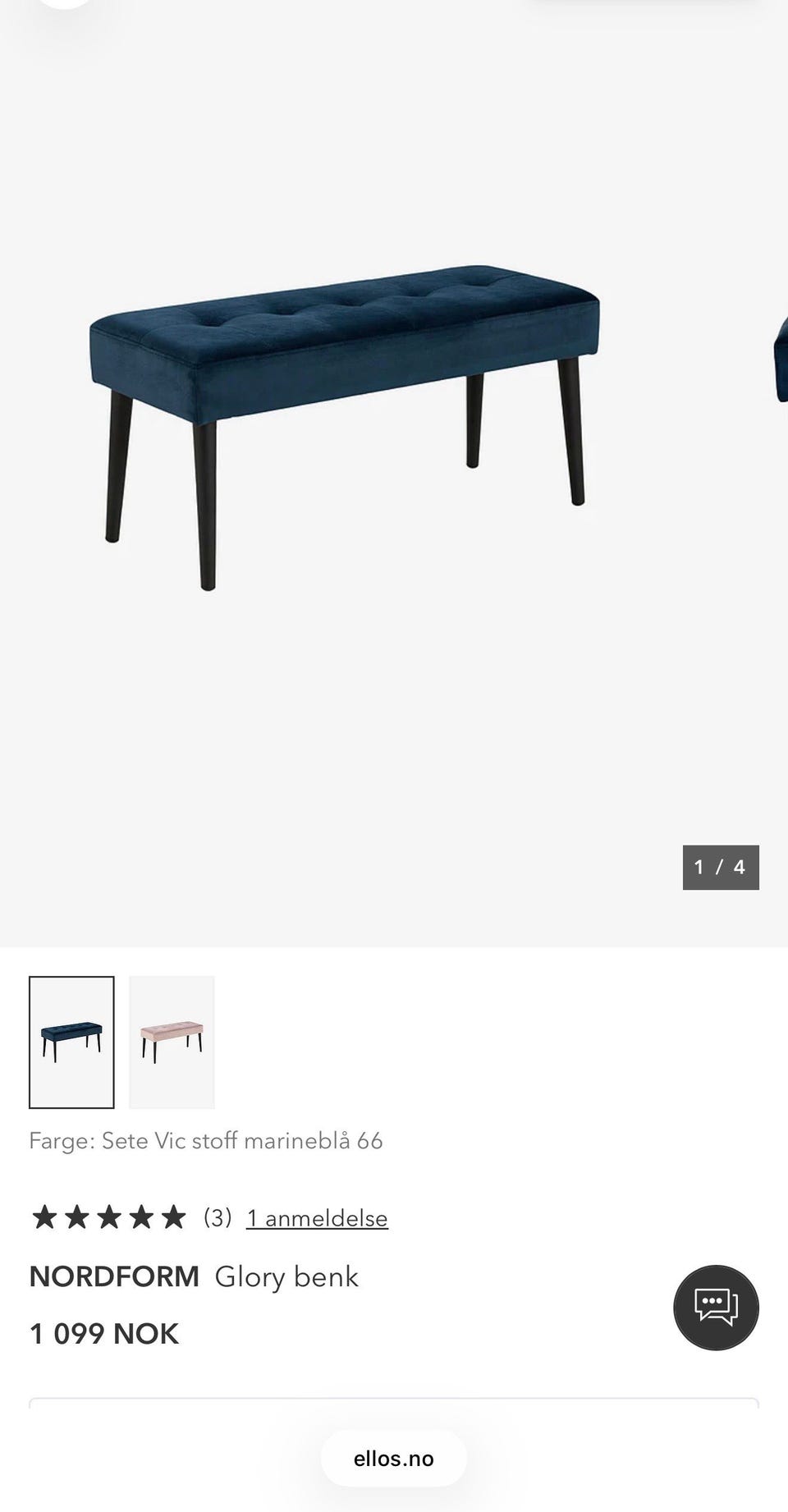Open the live chat support bubble
788x1512 pixels.
[x=716, y=1308]
